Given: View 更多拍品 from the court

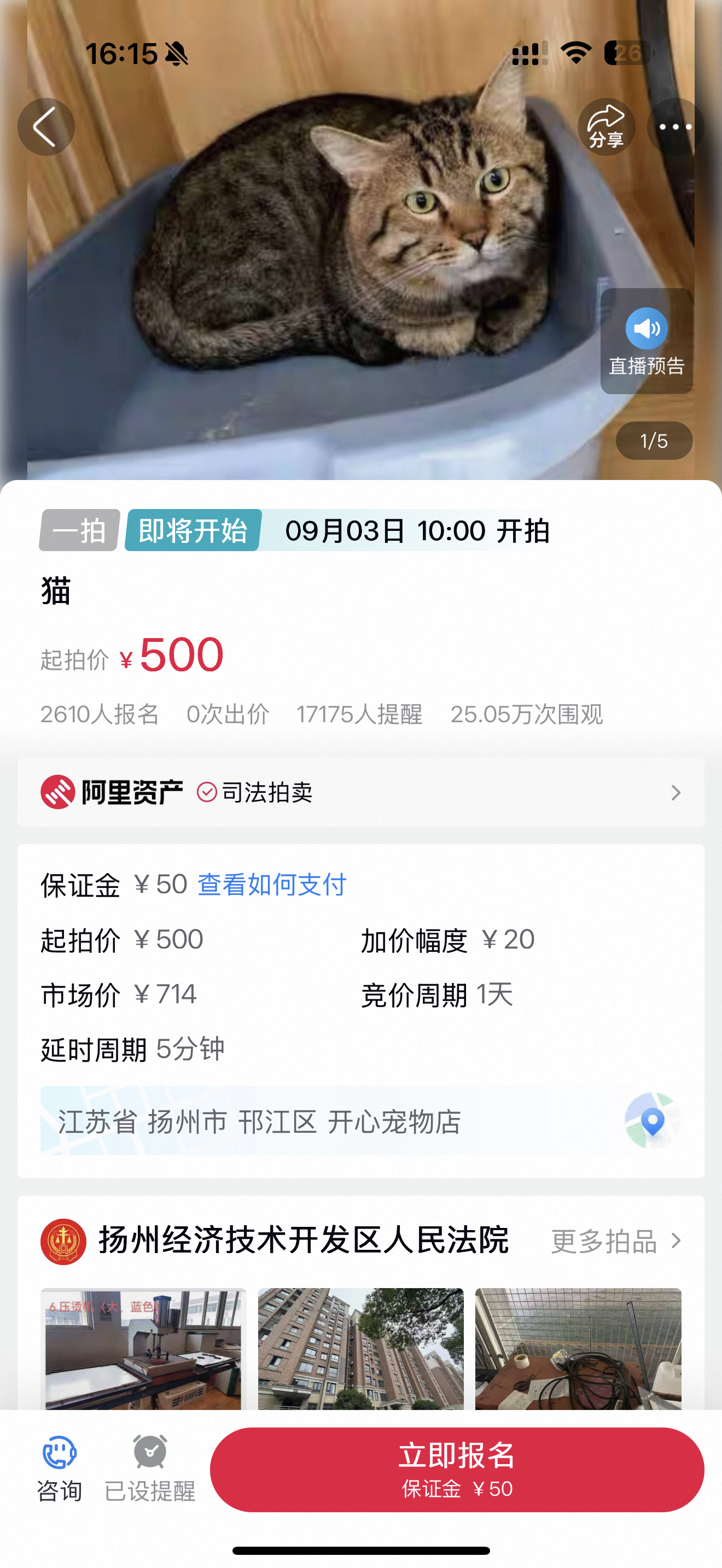Looking at the screenshot, I should (615, 1241).
